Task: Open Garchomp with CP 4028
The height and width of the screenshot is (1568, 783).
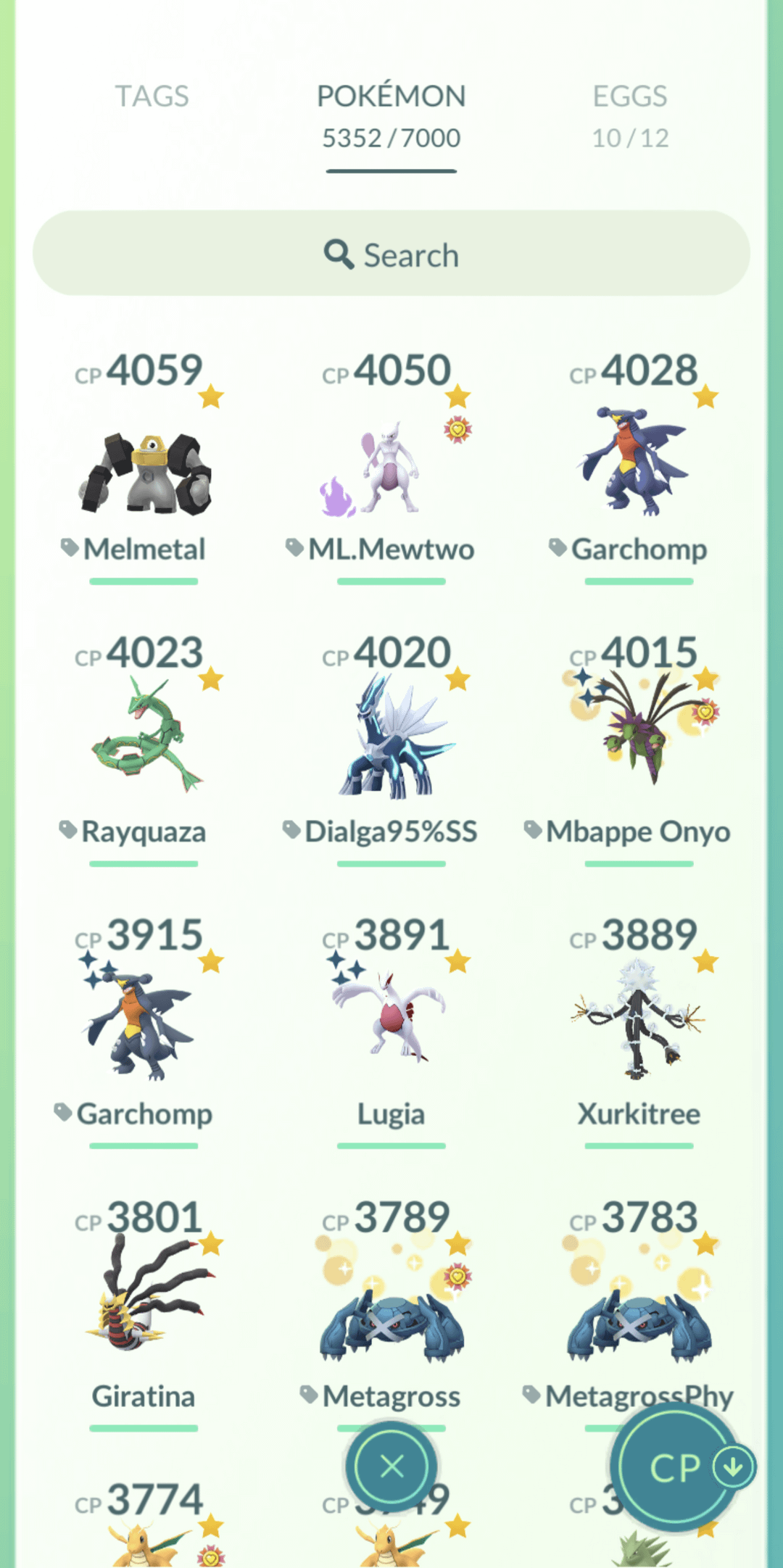Action: click(638, 465)
